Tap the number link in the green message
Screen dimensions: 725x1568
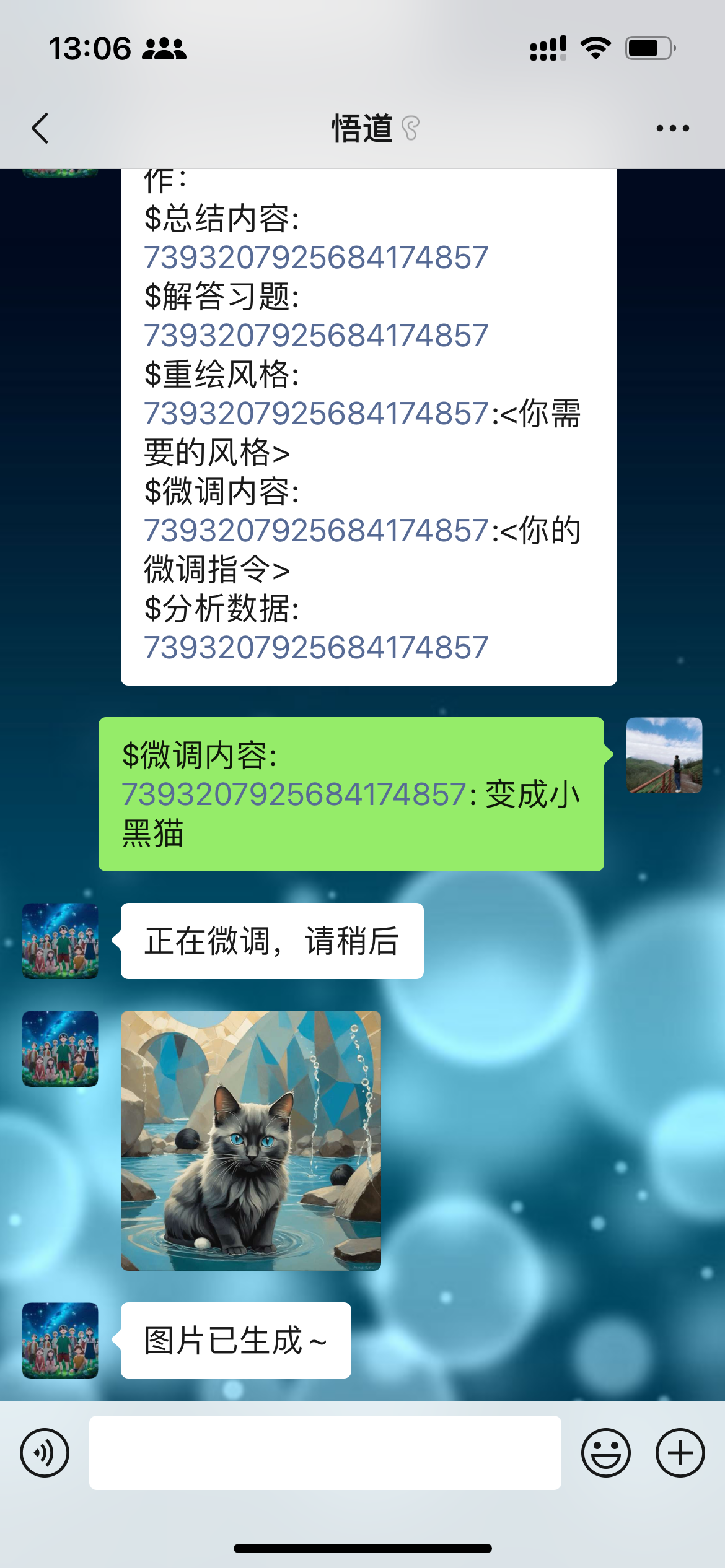click(x=294, y=795)
